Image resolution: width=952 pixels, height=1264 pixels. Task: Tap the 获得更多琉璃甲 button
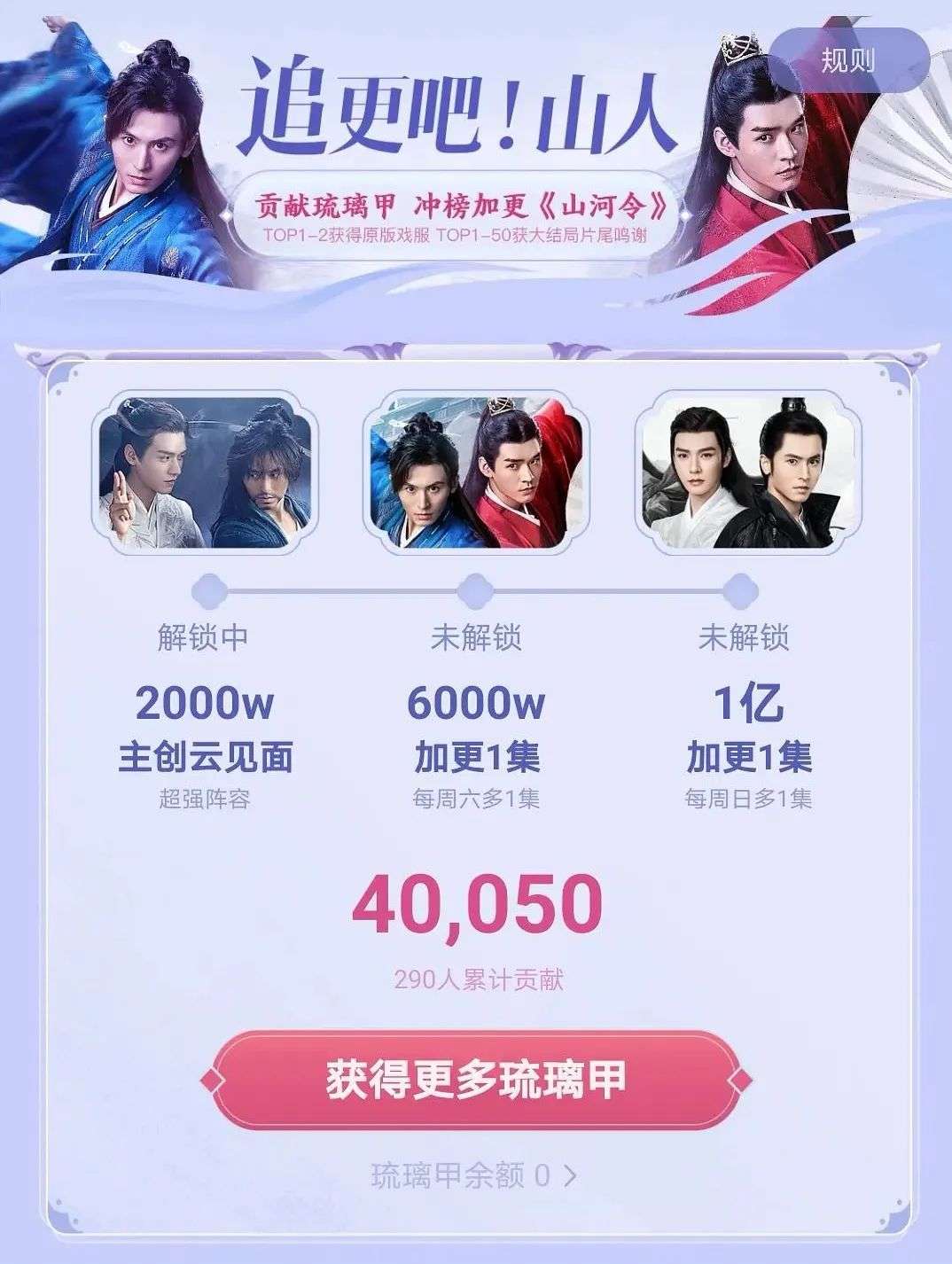[x=476, y=1079]
